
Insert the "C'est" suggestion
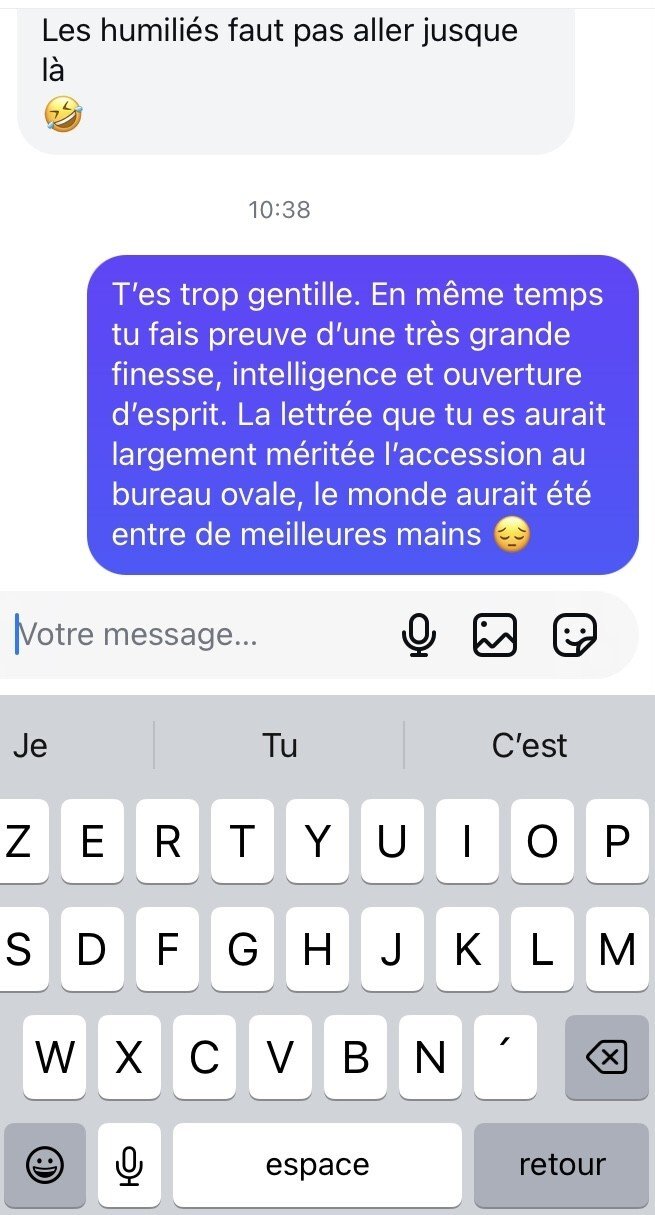coord(529,745)
